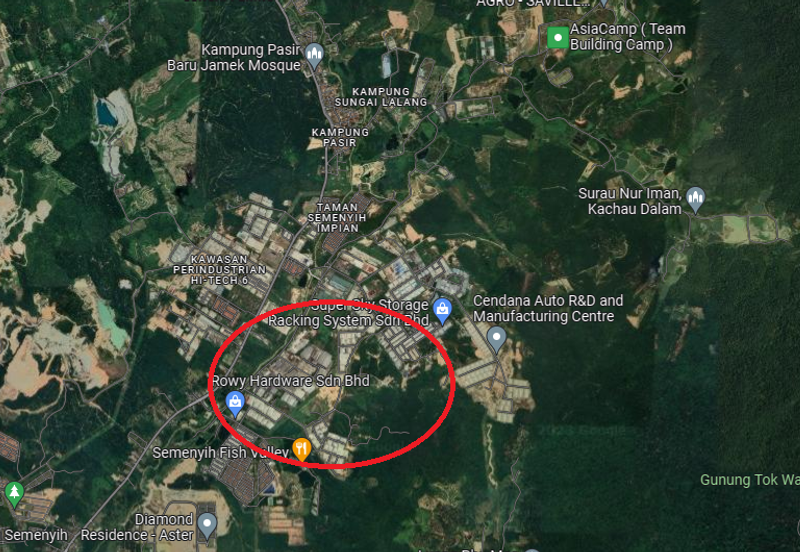Select the Diamond Residence - Aster pin
The width and height of the screenshot is (800, 552).
(207, 523)
